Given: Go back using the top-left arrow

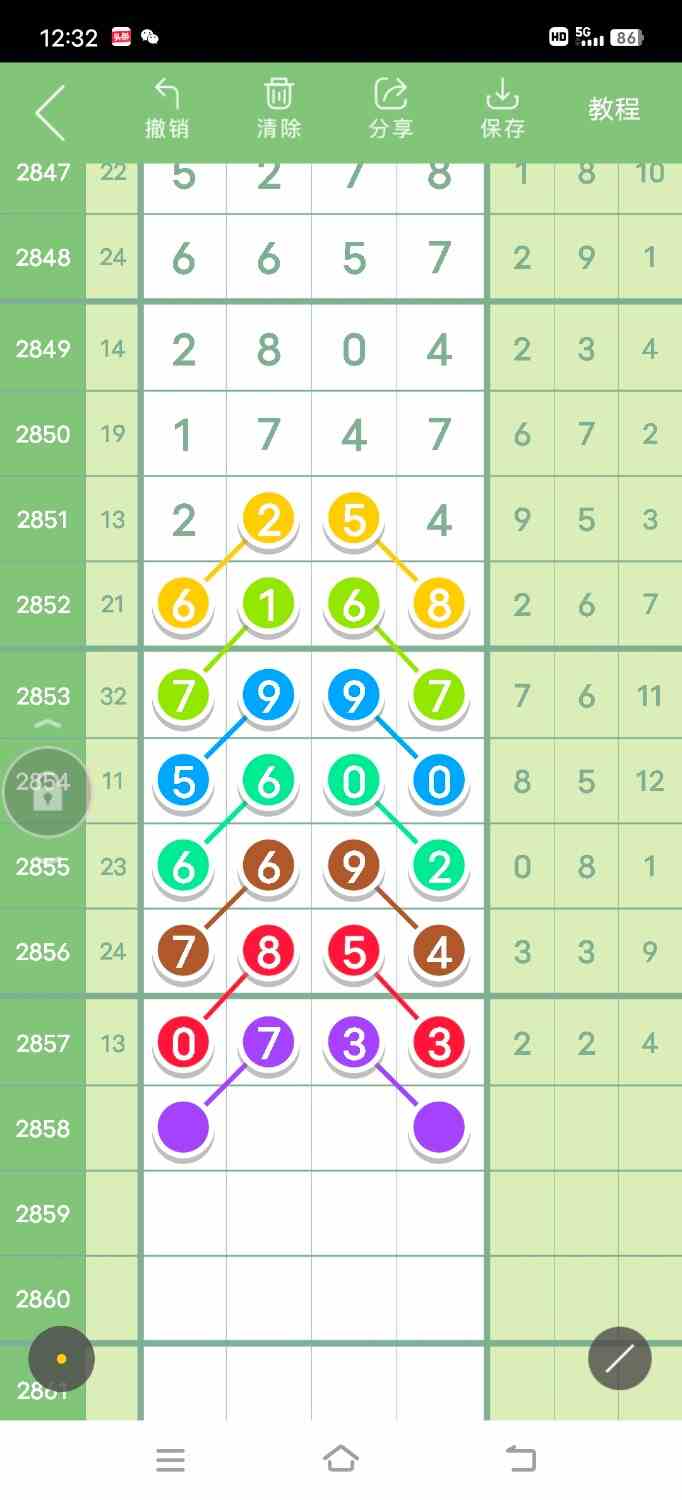Looking at the screenshot, I should tap(50, 112).
